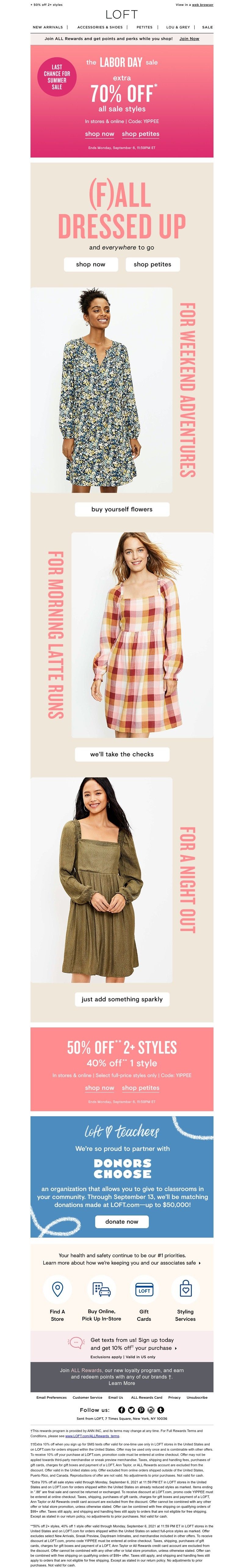Tap shop petites in Labor Day banner
Viewport: 244px width, 1568px height.
click(140, 134)
